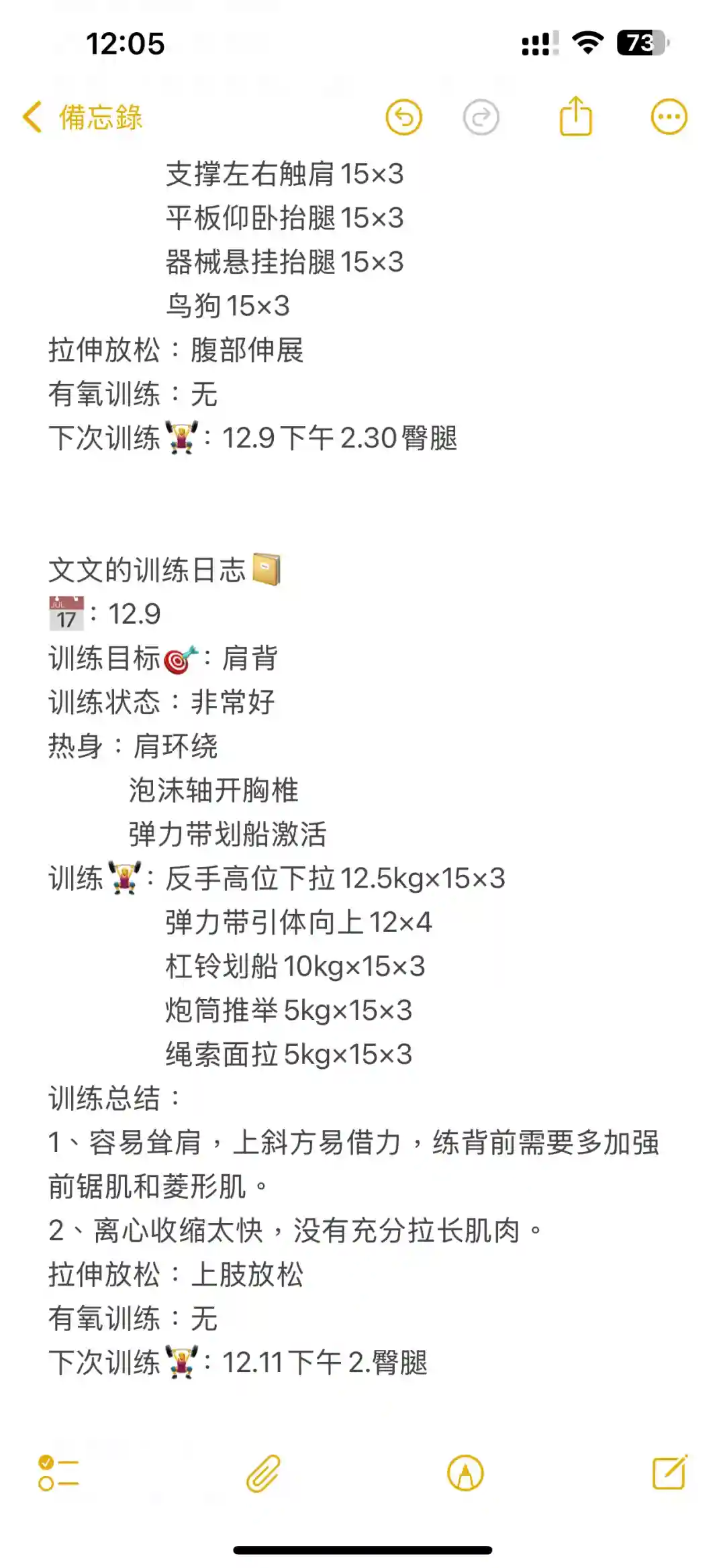Open the markup drawing tool
Viewport: 725px width, 1568px height.
coord(465,1473)
